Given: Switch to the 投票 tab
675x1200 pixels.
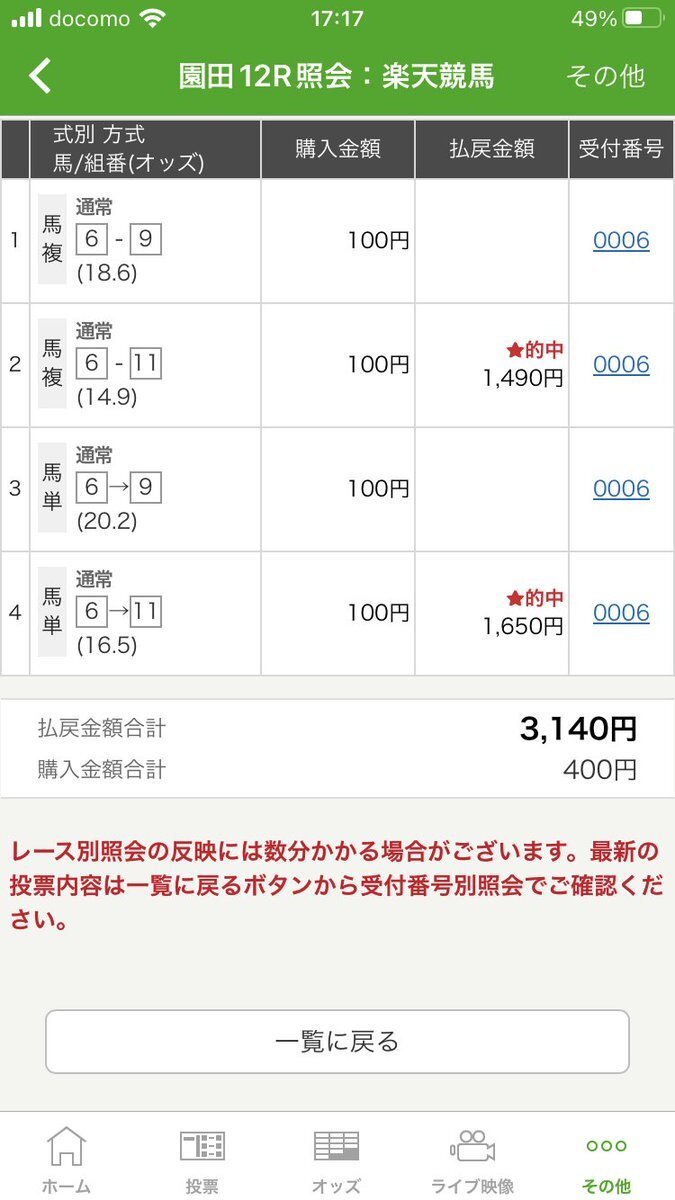Looking at the screenshot, I should [x=202, y=1160].
